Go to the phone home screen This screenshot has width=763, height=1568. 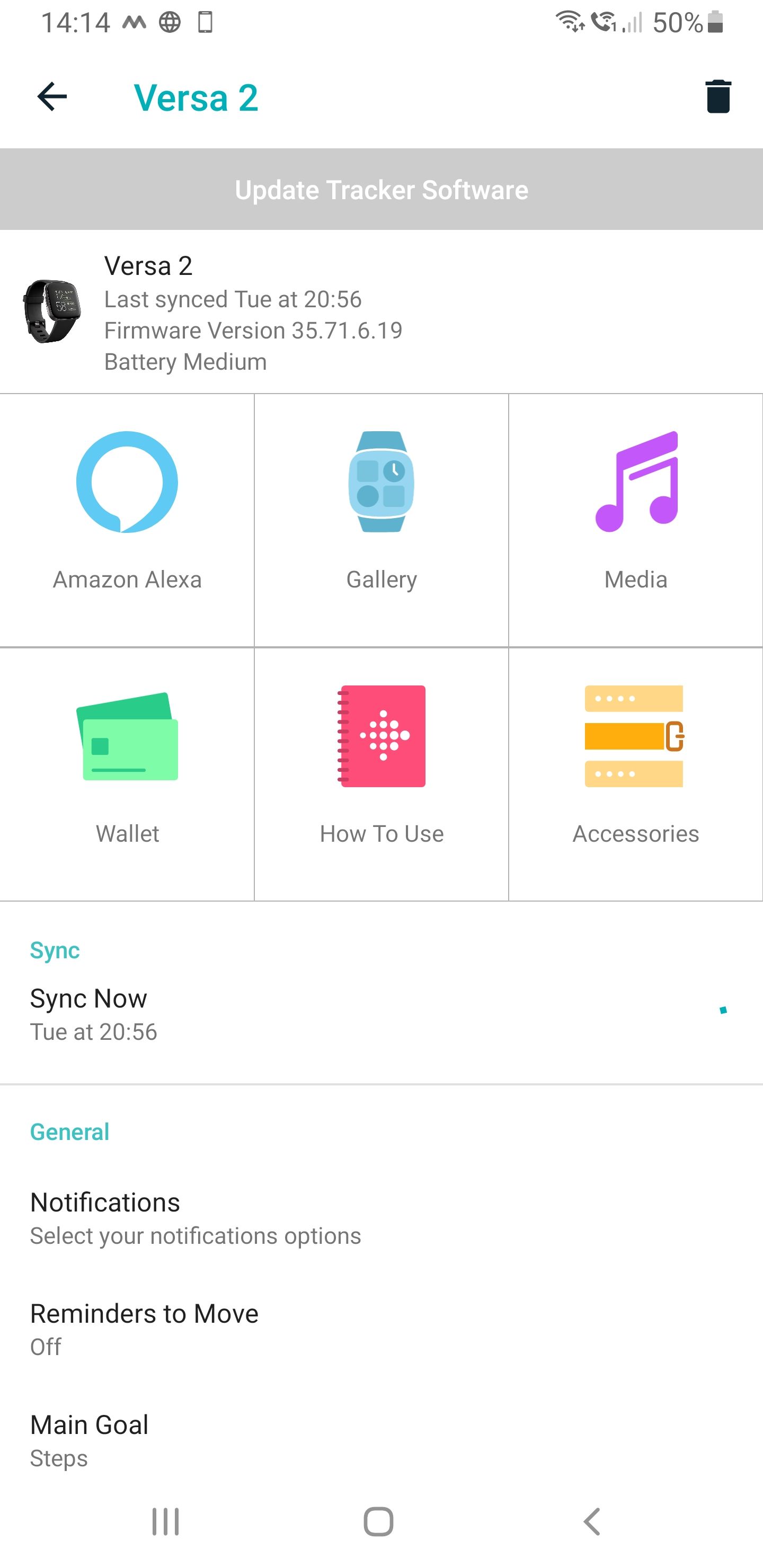point(378,1522)
